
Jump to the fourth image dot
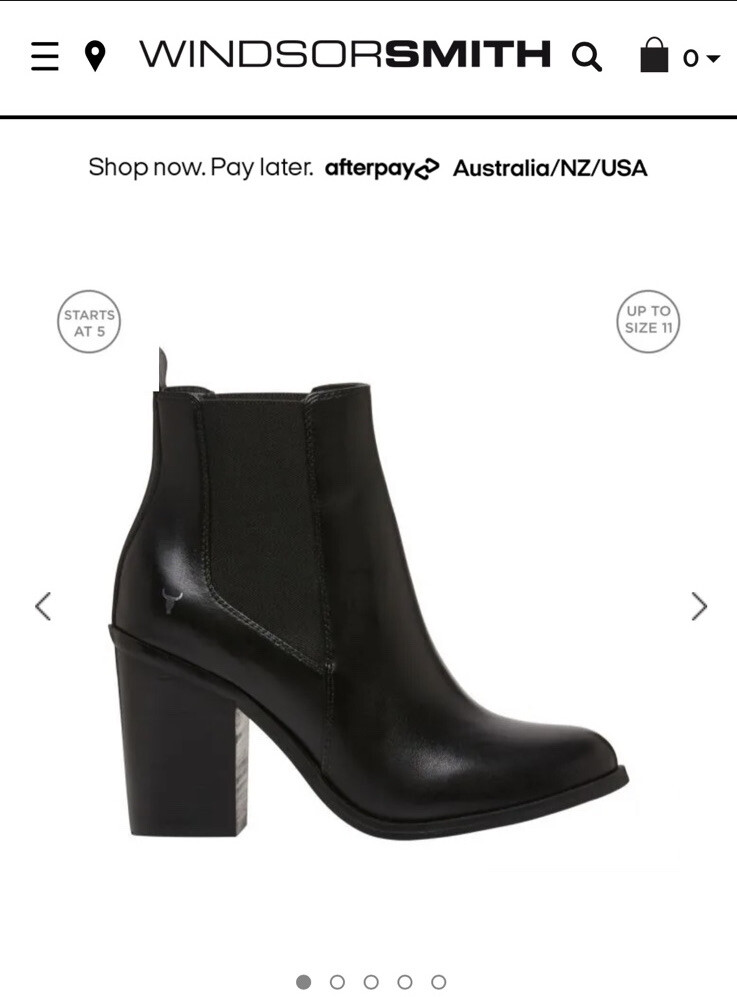click(x=405, y=982)
